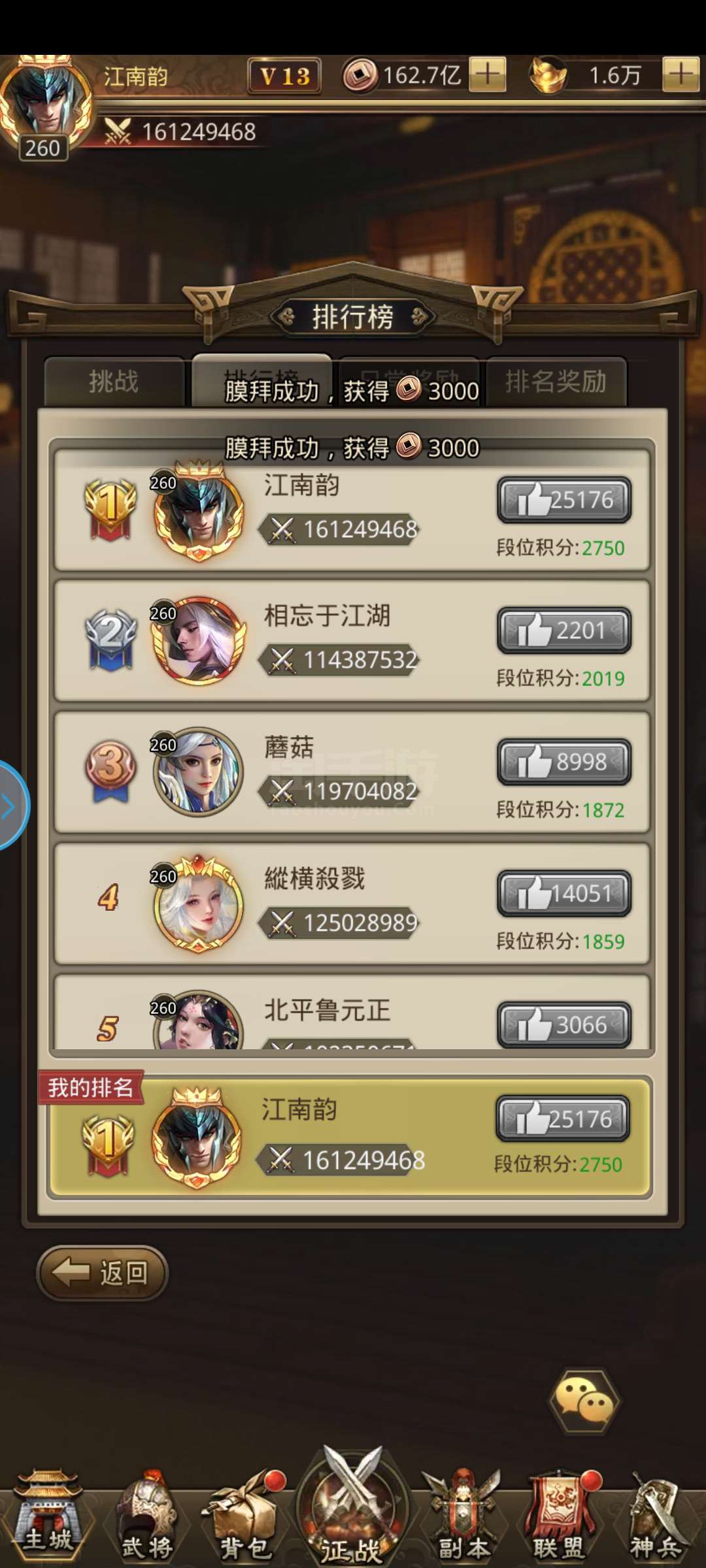Viewport: 706px width, 1568px height.
Task: Open the 武将 heroes section
Action: point(148,1516)
